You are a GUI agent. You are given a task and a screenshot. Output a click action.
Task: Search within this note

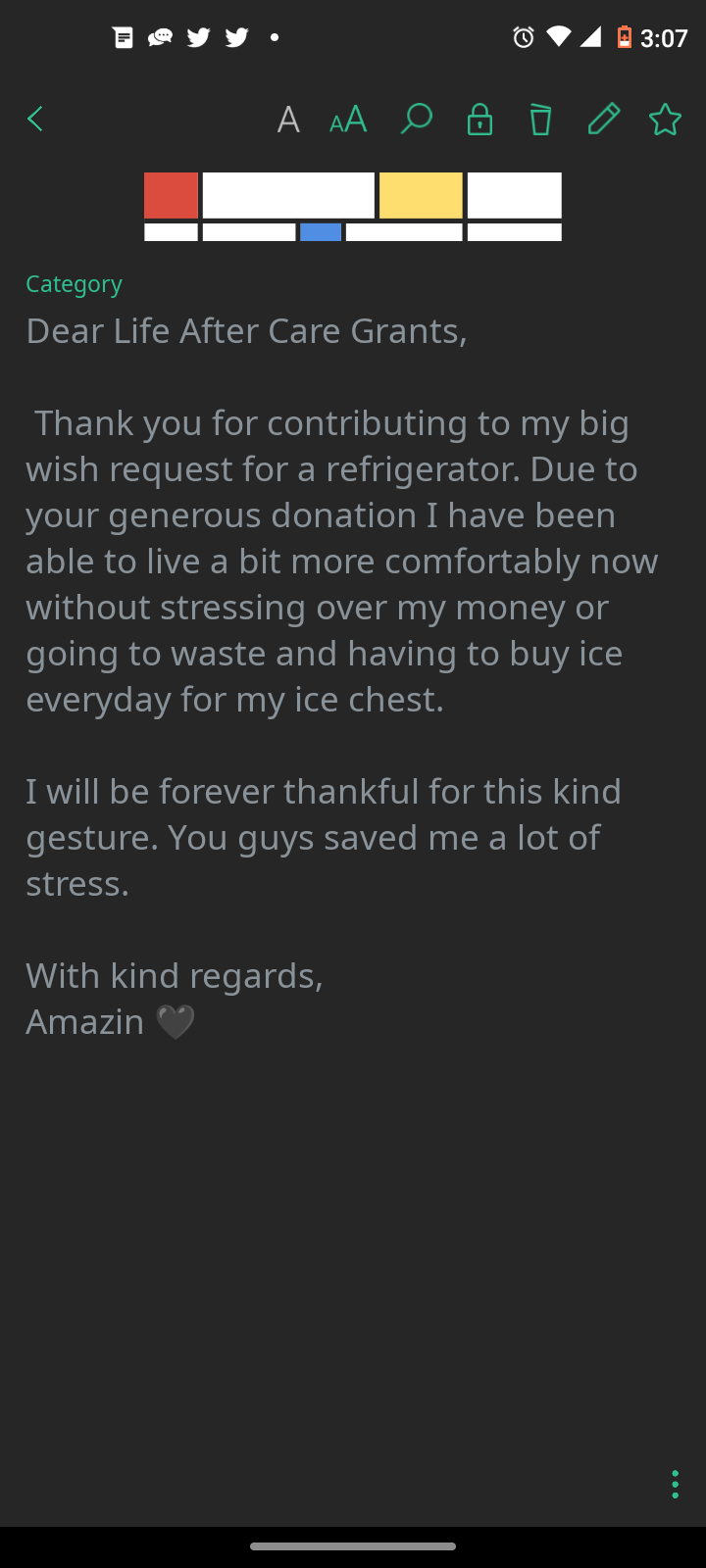click(417, 120)
